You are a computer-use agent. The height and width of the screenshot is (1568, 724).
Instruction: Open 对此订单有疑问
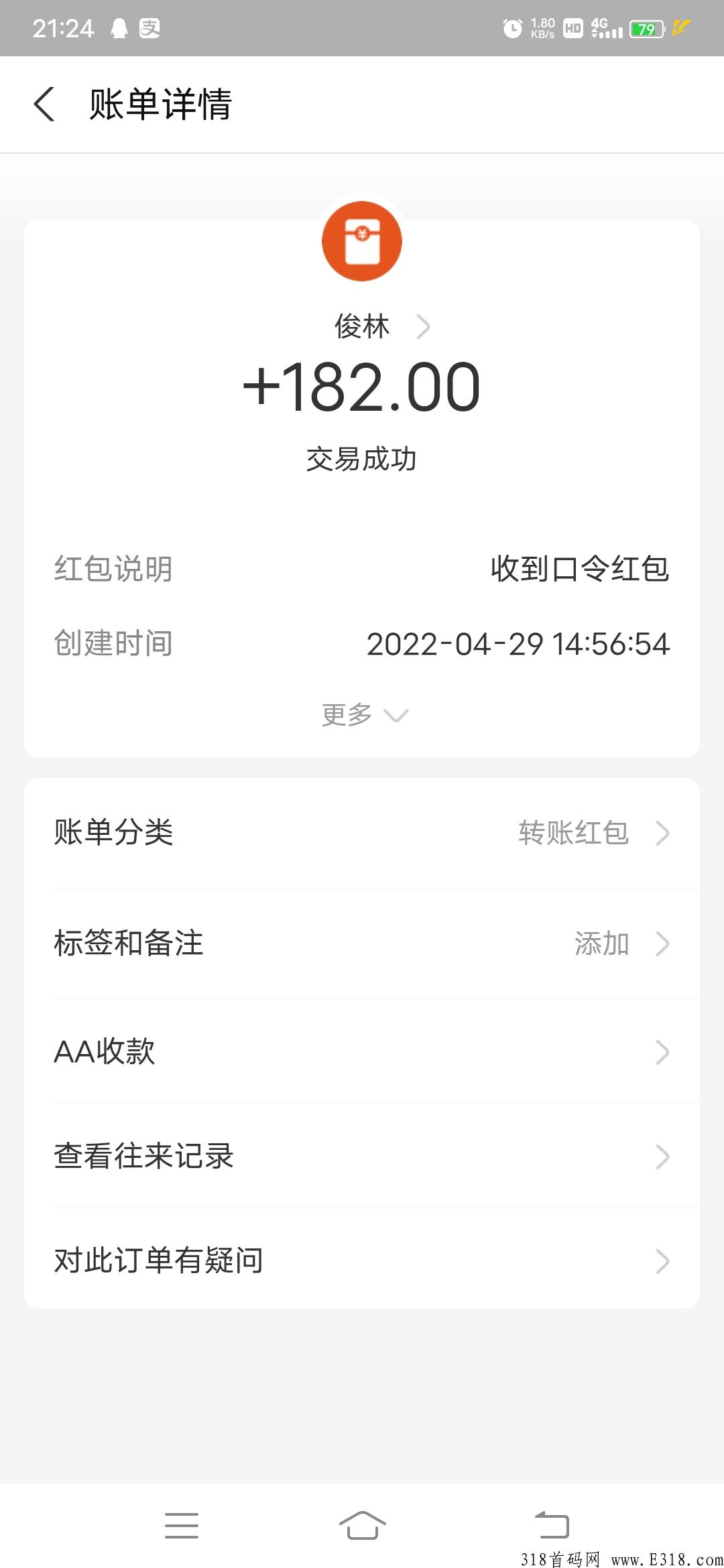(362, 1260)
